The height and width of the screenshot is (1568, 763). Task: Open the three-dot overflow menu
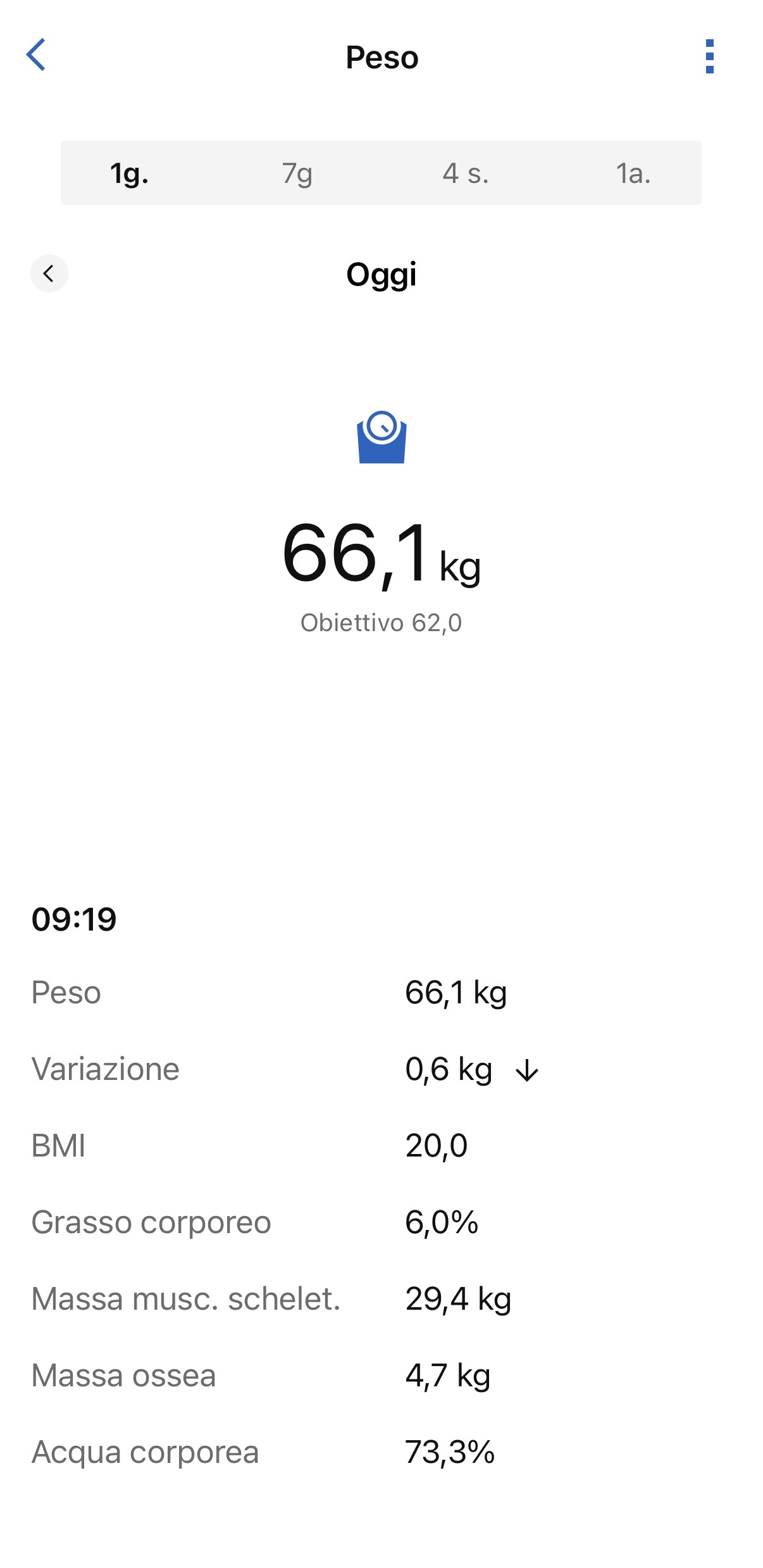point(709,56)
